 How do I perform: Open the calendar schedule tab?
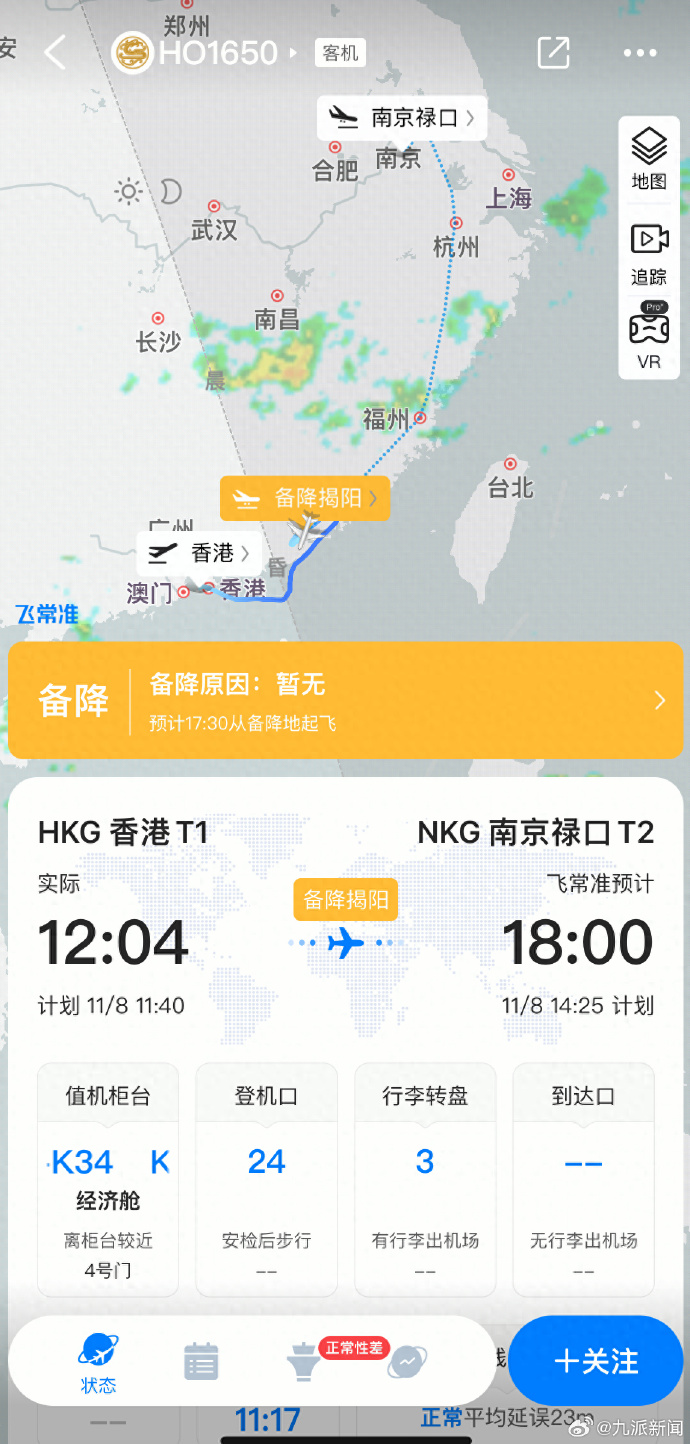coord(201,1362)
